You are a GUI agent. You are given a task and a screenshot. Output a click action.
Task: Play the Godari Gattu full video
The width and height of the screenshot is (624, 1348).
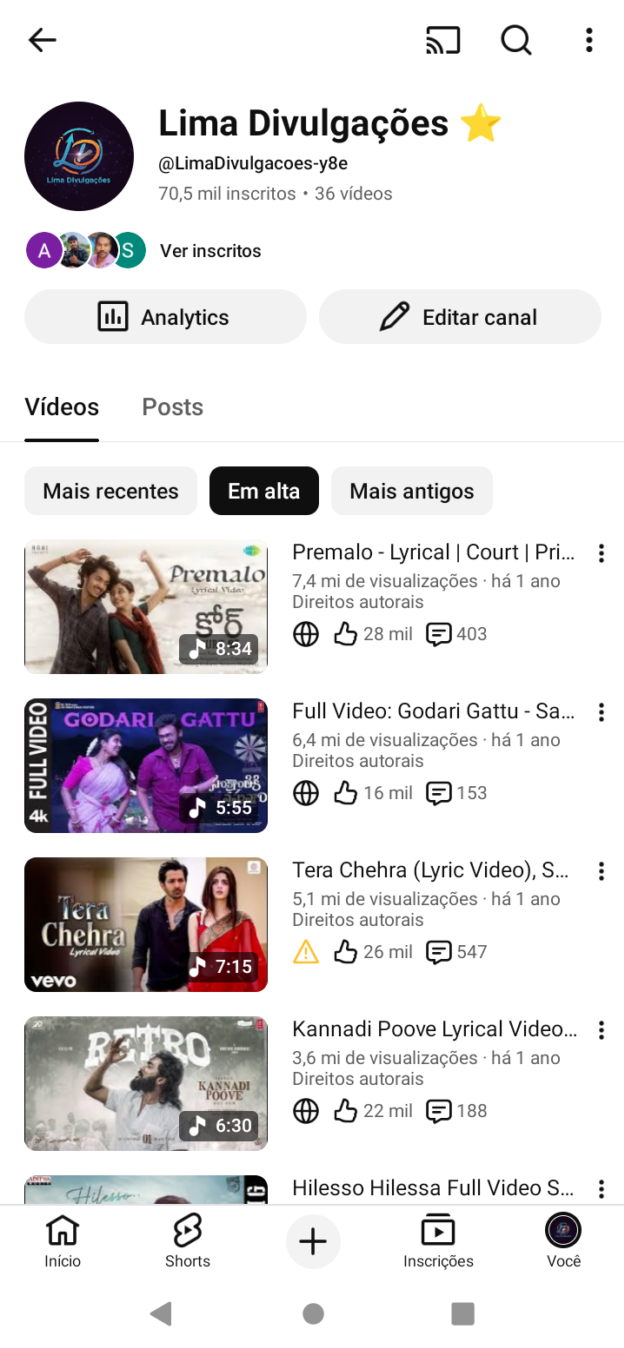coord(146,766)
